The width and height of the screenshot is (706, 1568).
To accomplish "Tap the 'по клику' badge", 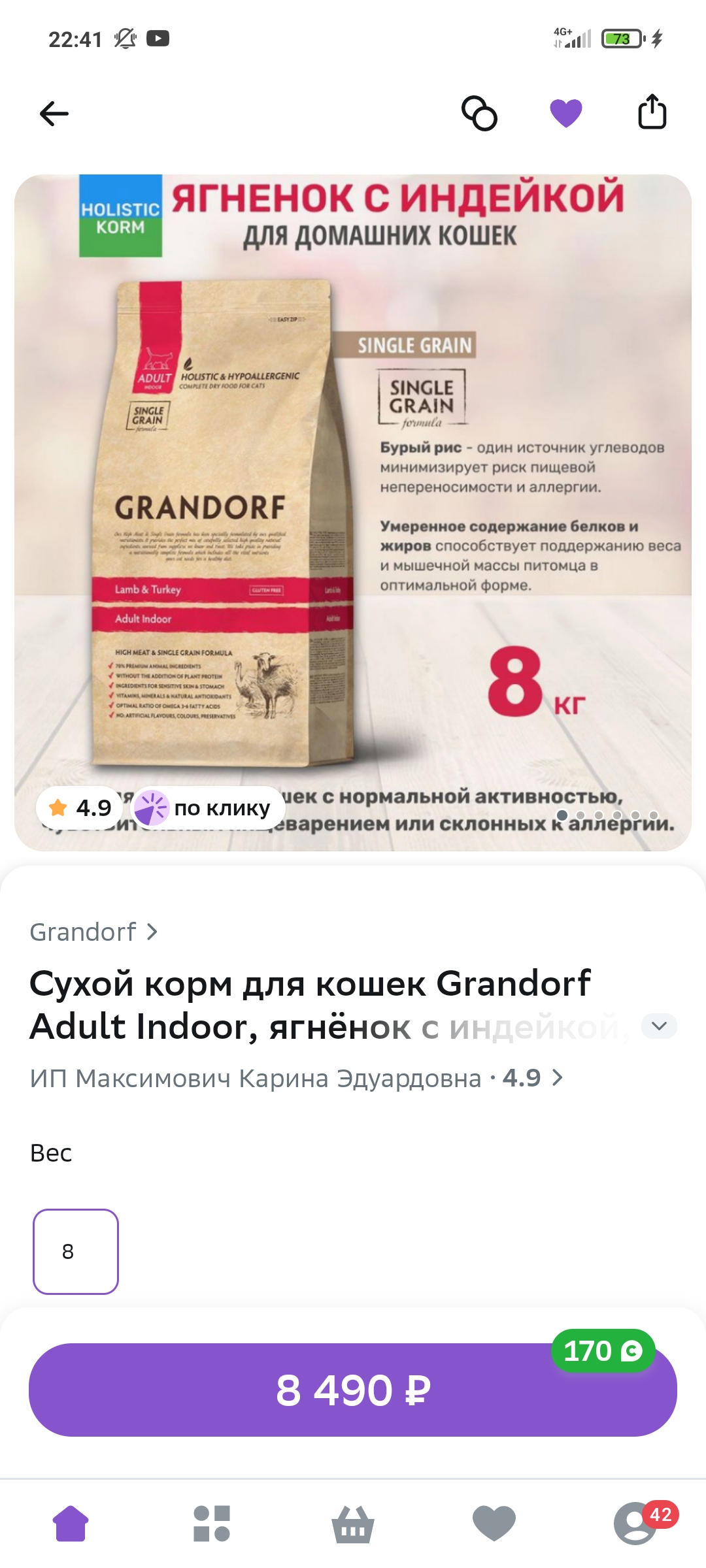I will pos(208,808).
